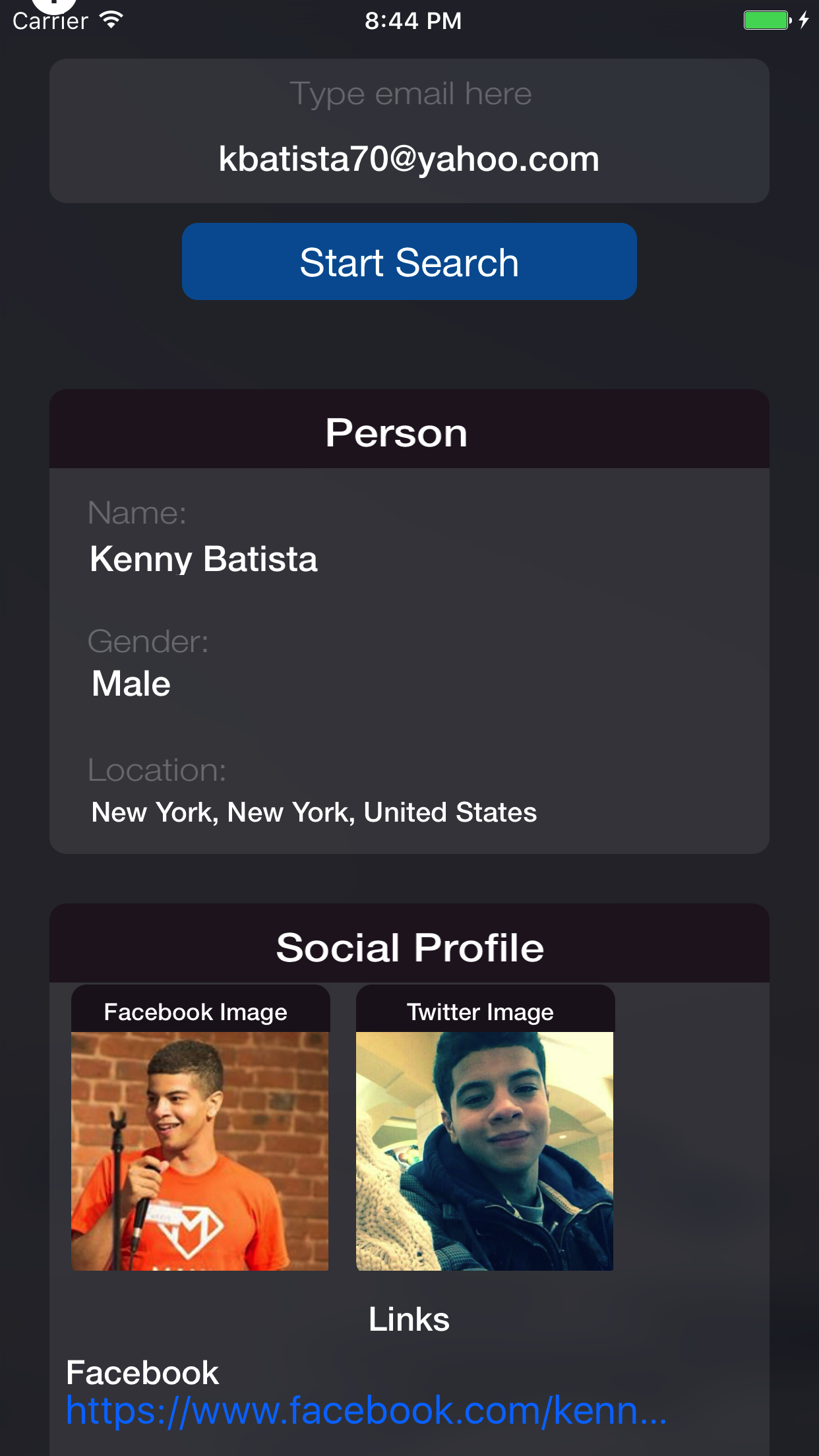Screen dimensions: 819x1456
Task: View the Facebook Image thumbnail
Action: [200, 1151]
